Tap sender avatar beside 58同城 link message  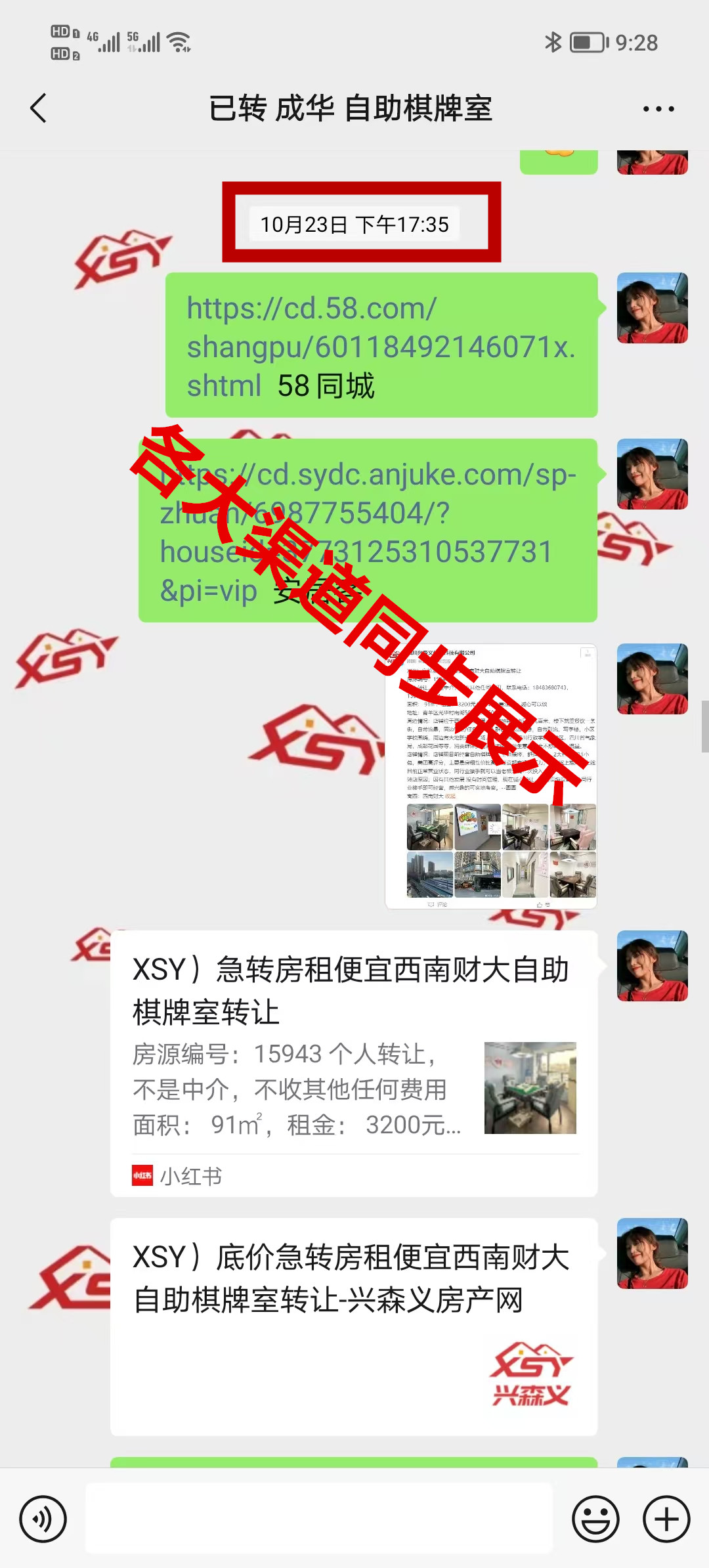(652, 308)
